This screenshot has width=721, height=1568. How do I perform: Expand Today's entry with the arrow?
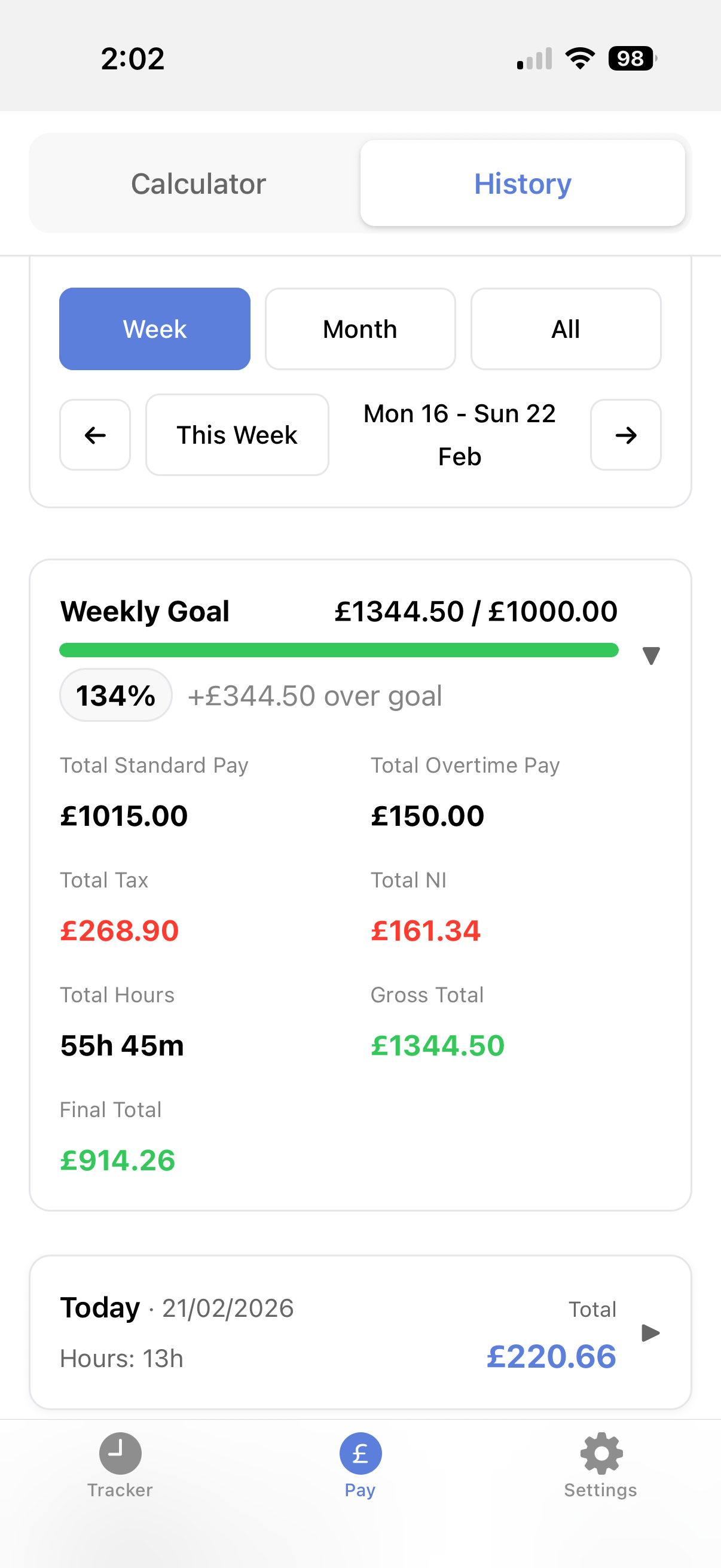[x=651, y=1332]
